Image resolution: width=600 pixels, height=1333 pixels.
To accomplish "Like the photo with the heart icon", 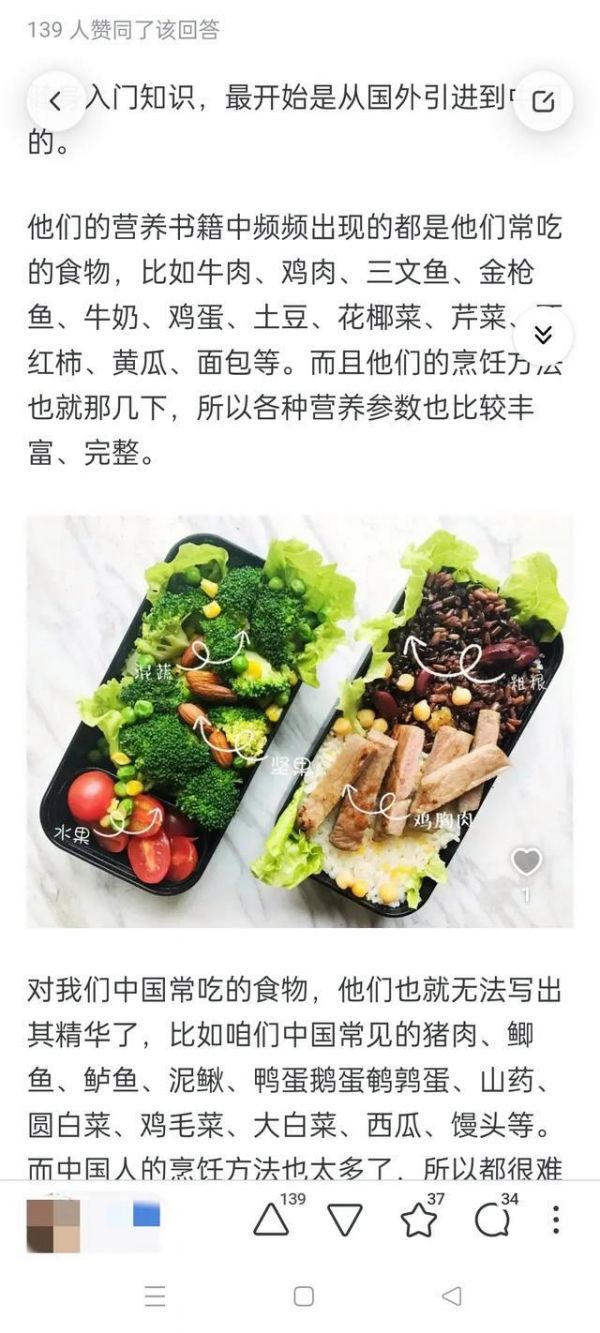I will [526, 861].
